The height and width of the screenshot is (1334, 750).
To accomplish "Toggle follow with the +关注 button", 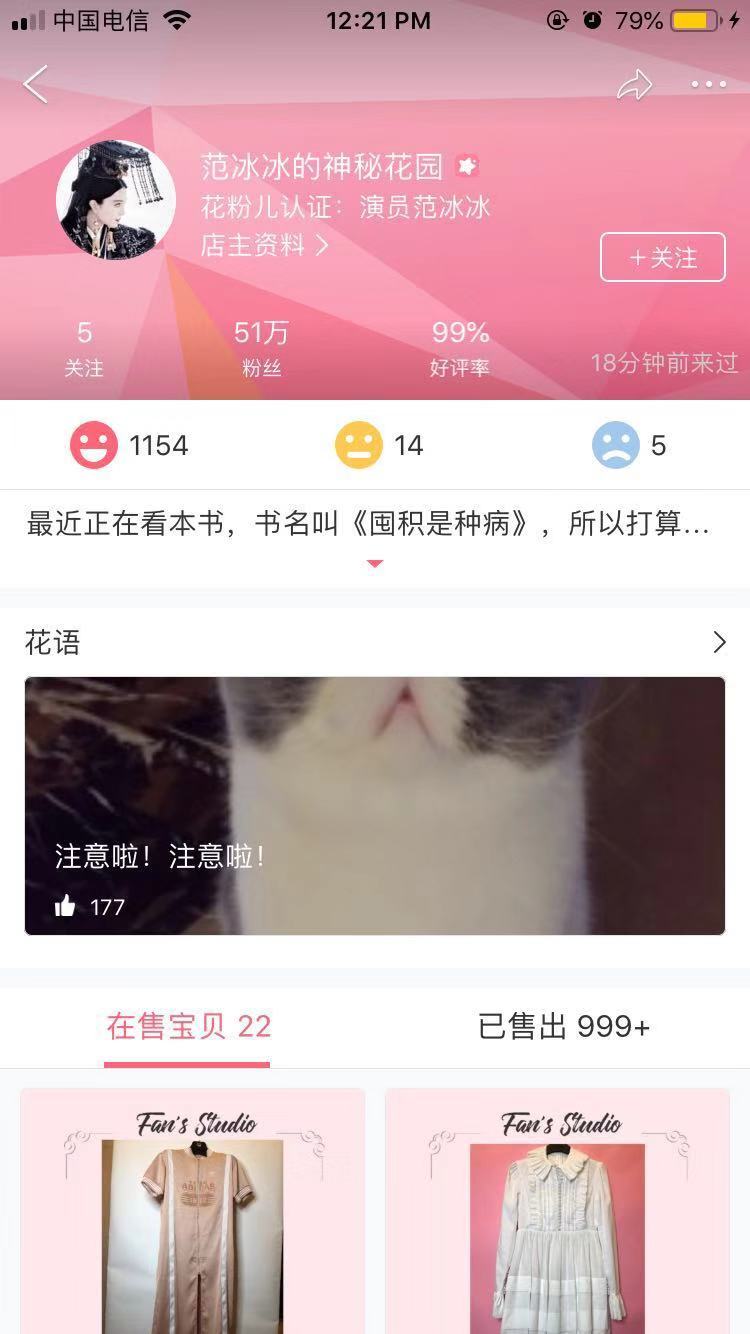I will [662, 257].
